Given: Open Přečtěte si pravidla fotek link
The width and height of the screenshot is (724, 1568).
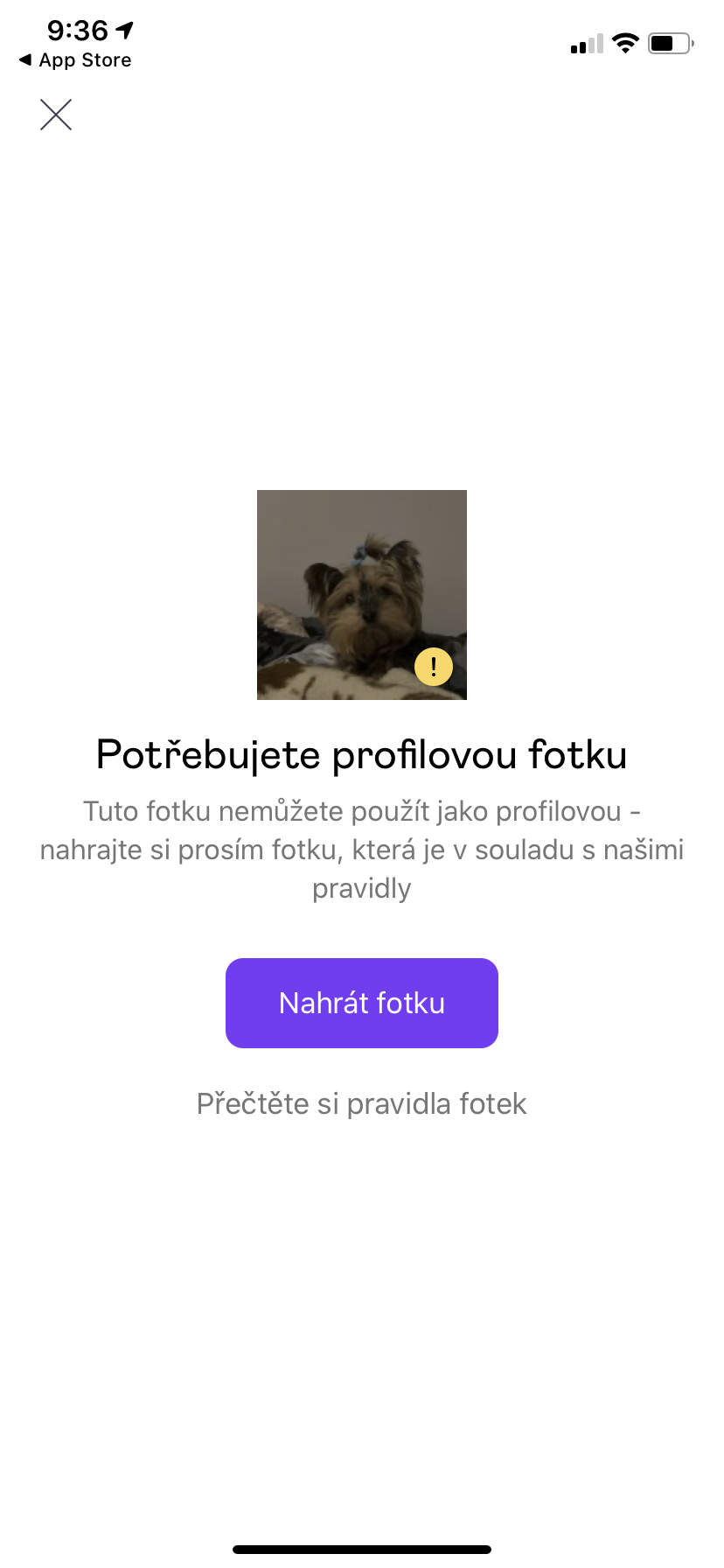Looking at the screenshot, I should [x=361, y=1103].
